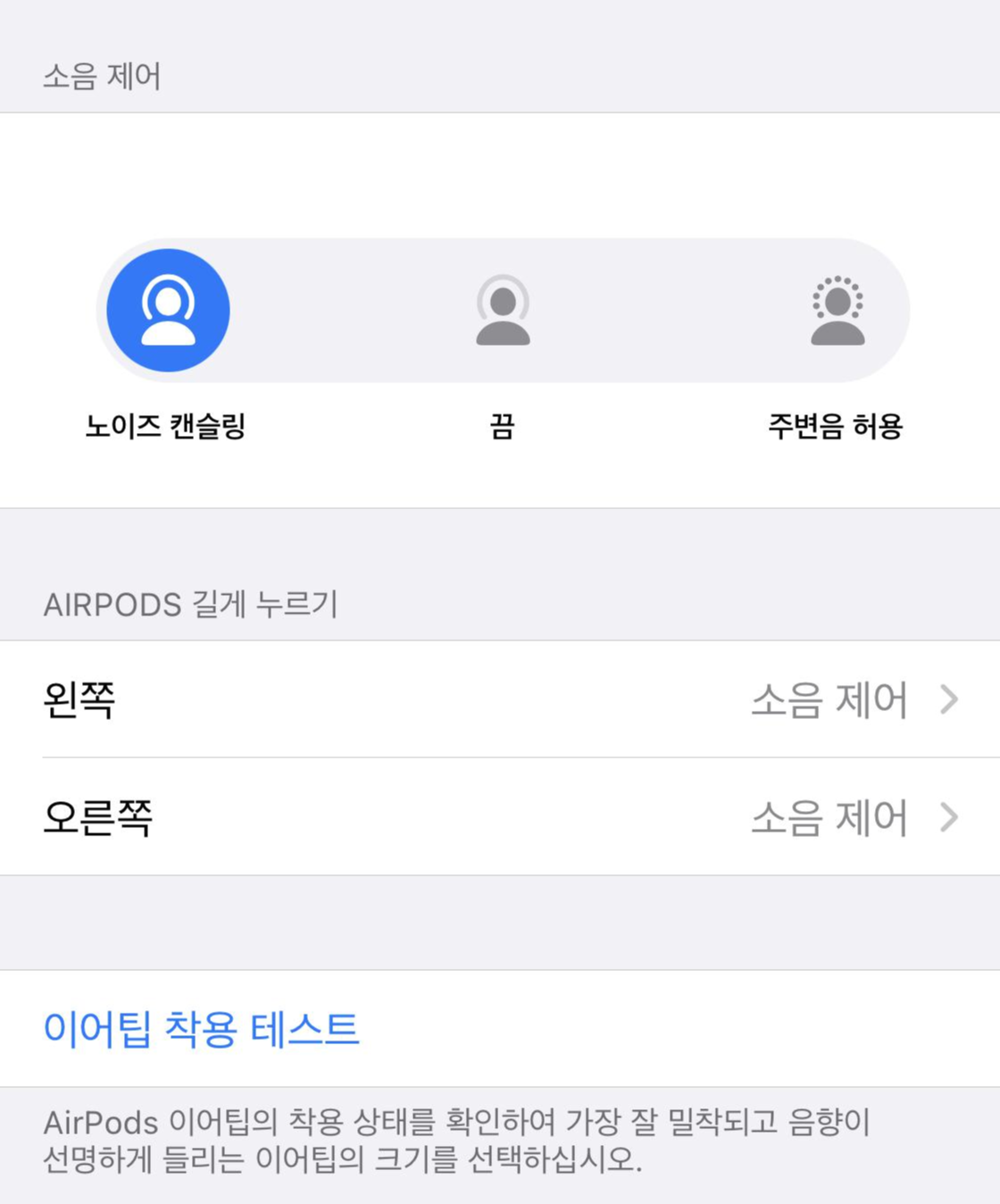Open the 오른쪽 press-and-hold setting

[500, 816]
